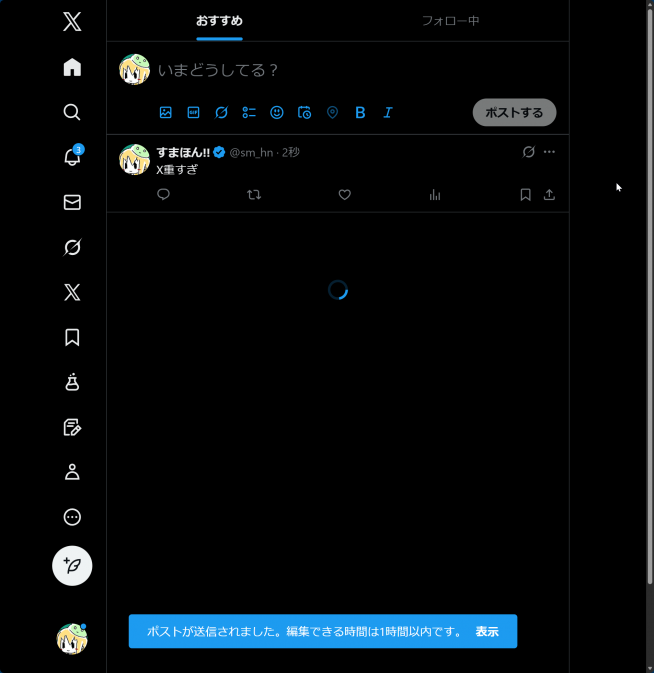Viewport: 654px width, 673px height.
Task: Apply bold formatting in composer
Action: 360,113
